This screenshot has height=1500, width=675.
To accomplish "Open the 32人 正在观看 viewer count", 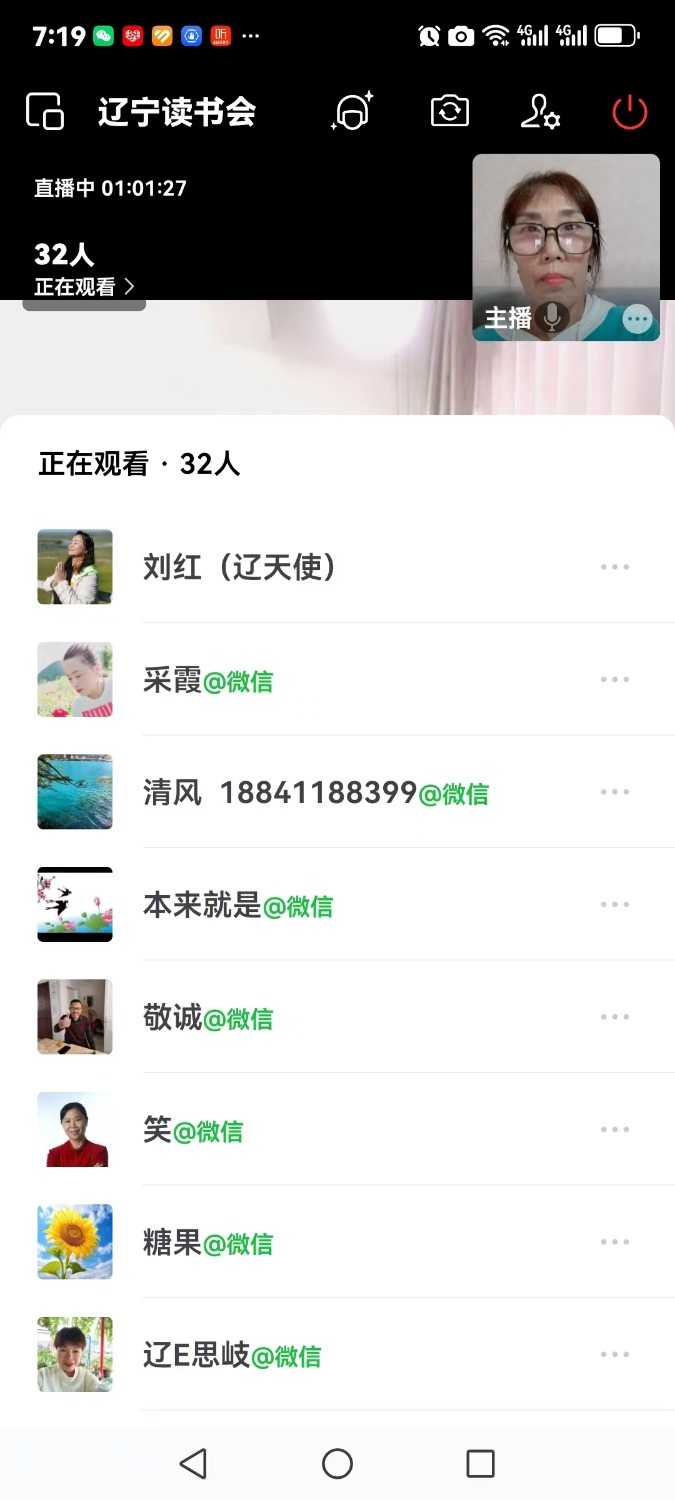I will coord(84,270).
